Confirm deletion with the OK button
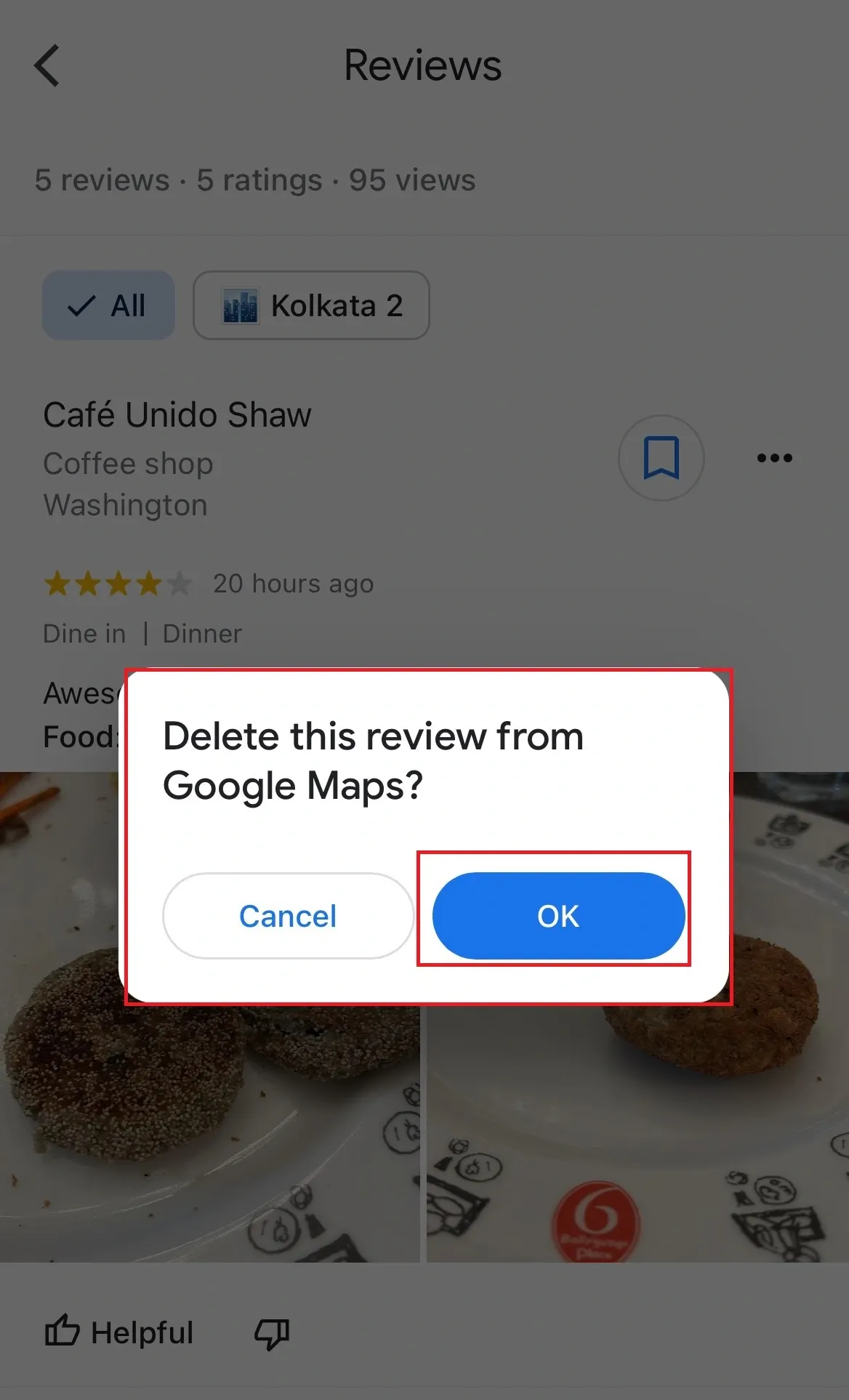The image size is (849, 1400). click(x=558, y=915)
